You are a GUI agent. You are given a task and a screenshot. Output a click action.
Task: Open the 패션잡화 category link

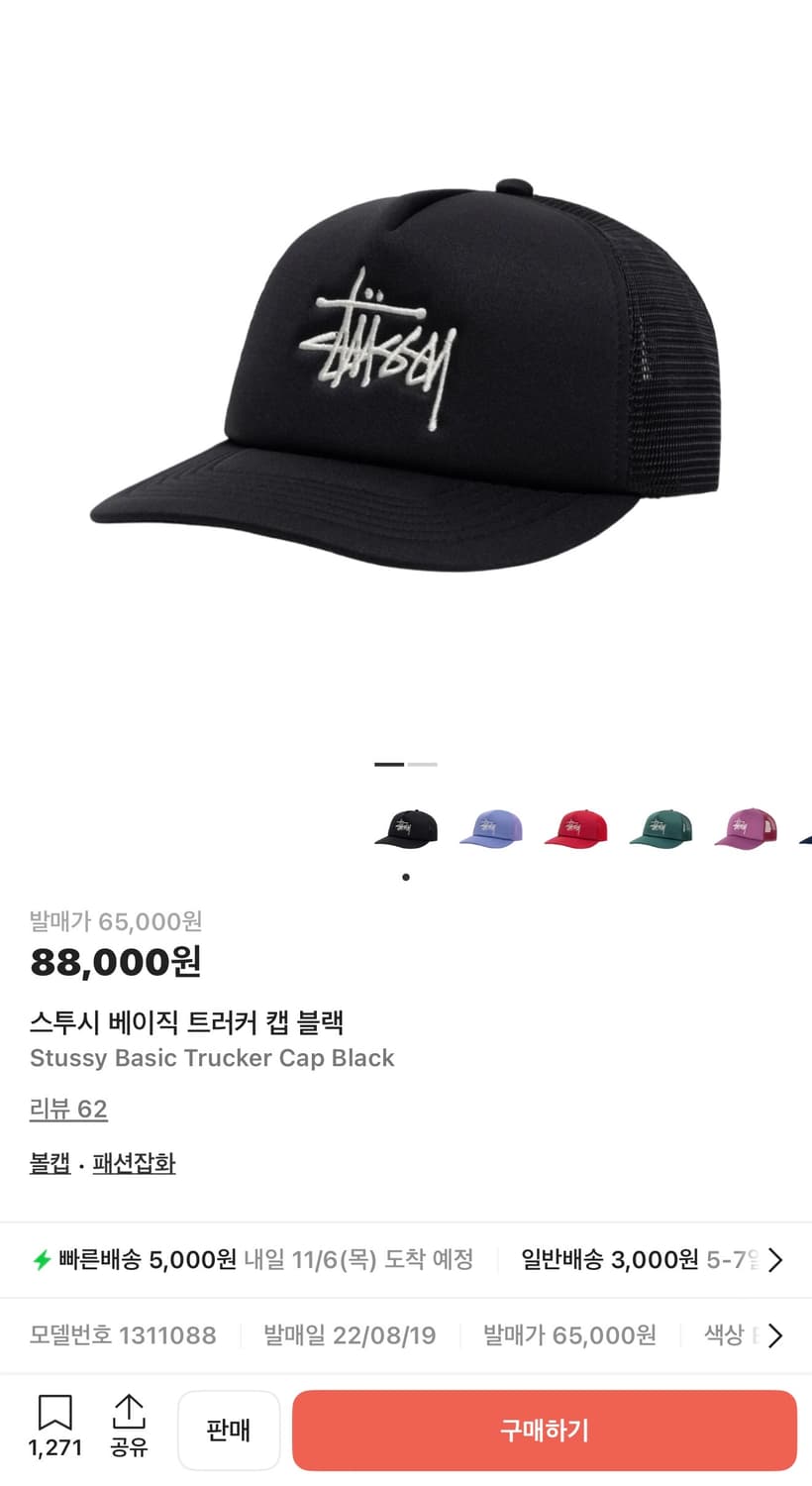pos(135,1164)
